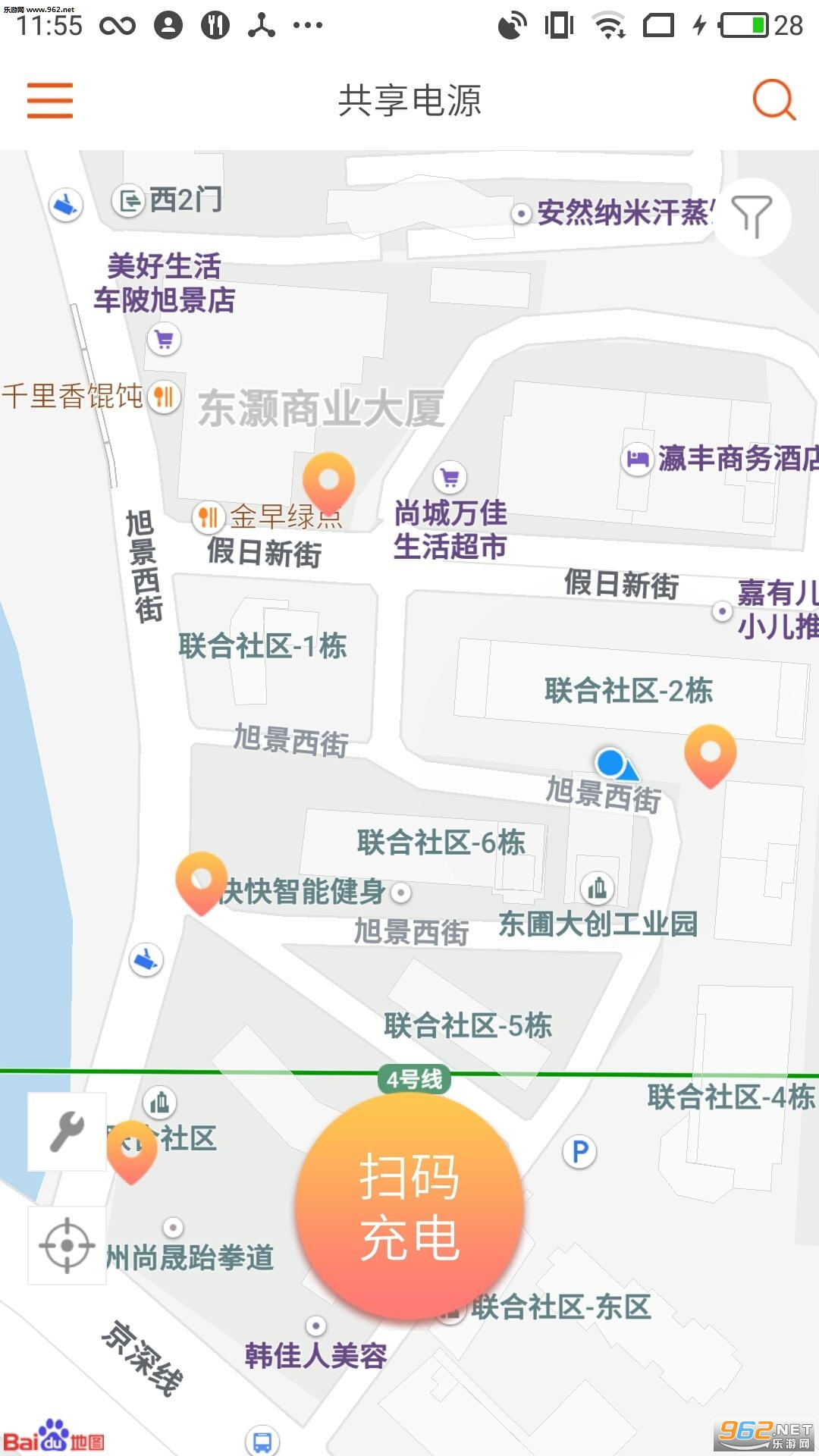Viewport: 819px width, 1456px height.
Task: Open the hamburger drawer menu
Action: pos(50,101)
